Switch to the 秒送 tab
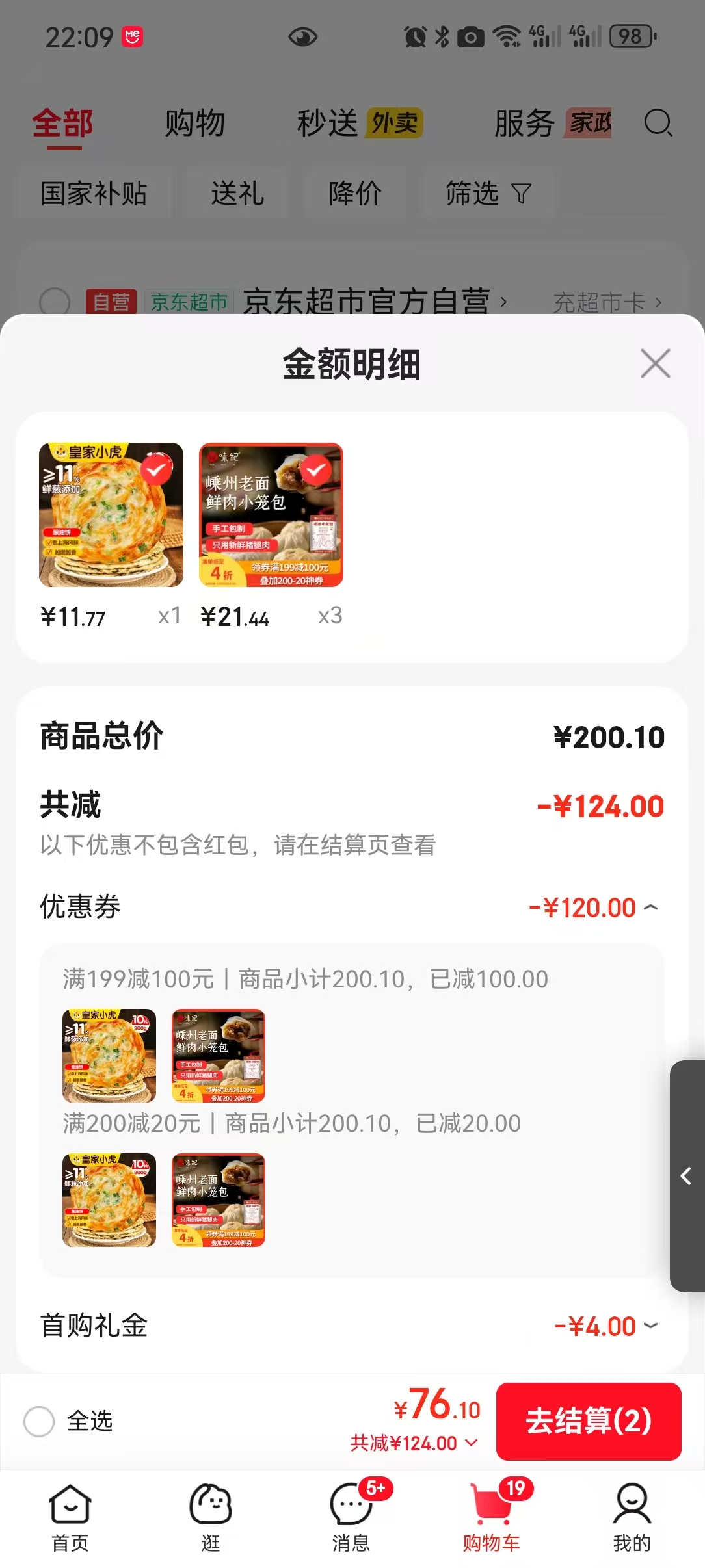 pyautogui.click(x=327, y=123)
